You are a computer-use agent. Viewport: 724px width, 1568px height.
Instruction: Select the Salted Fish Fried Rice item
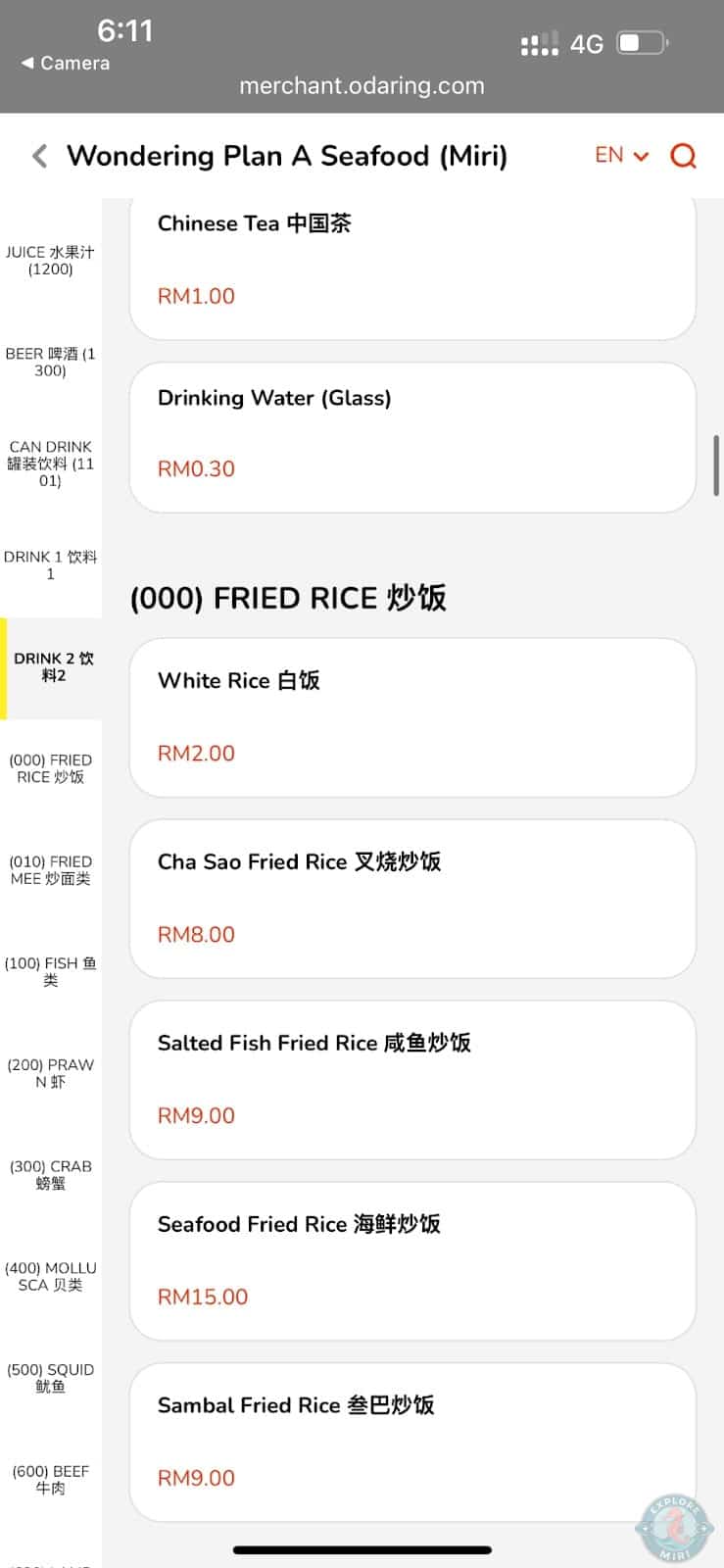[x=412, y=1079]
